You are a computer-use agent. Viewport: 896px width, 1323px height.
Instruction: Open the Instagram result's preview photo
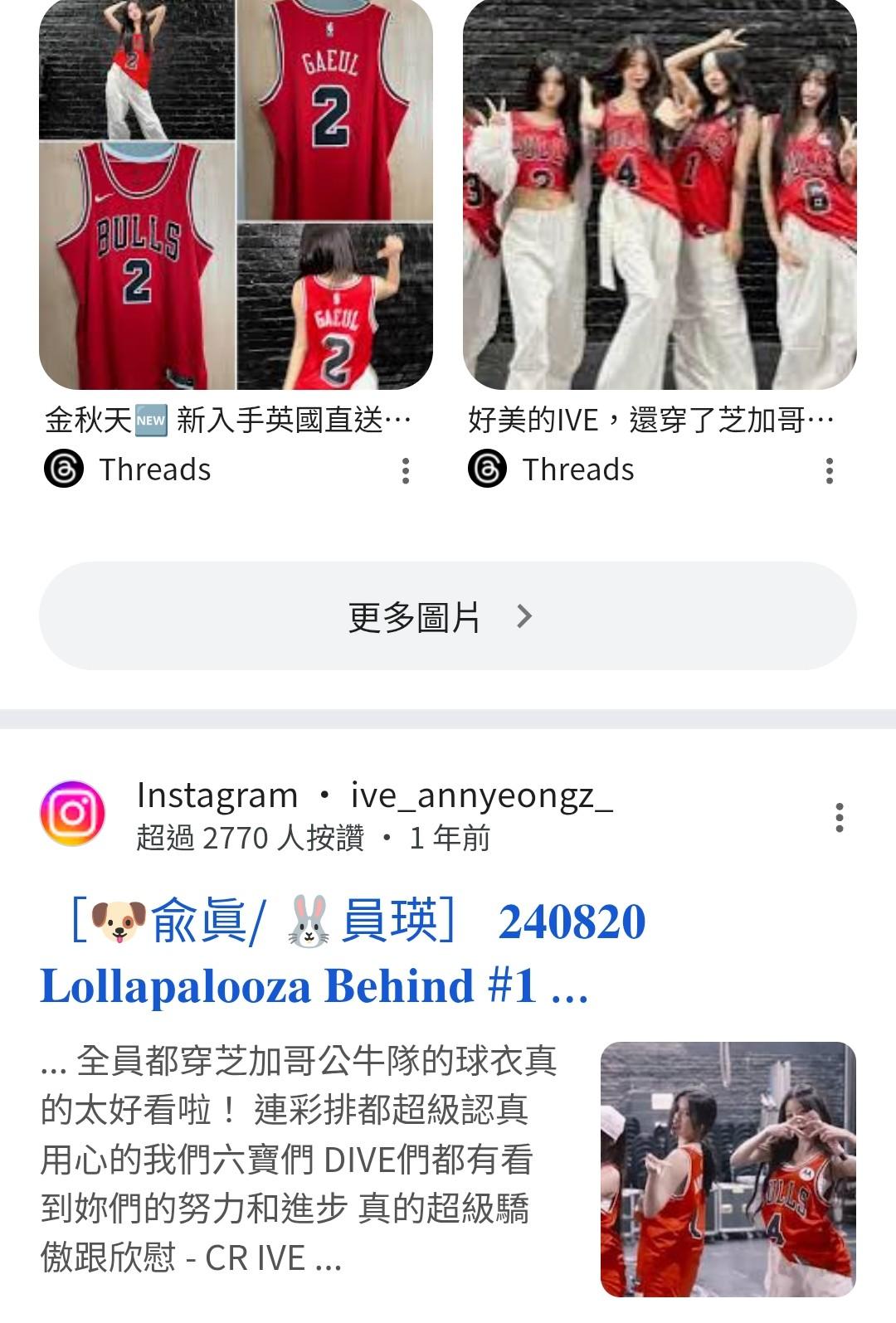[728, 1168]
